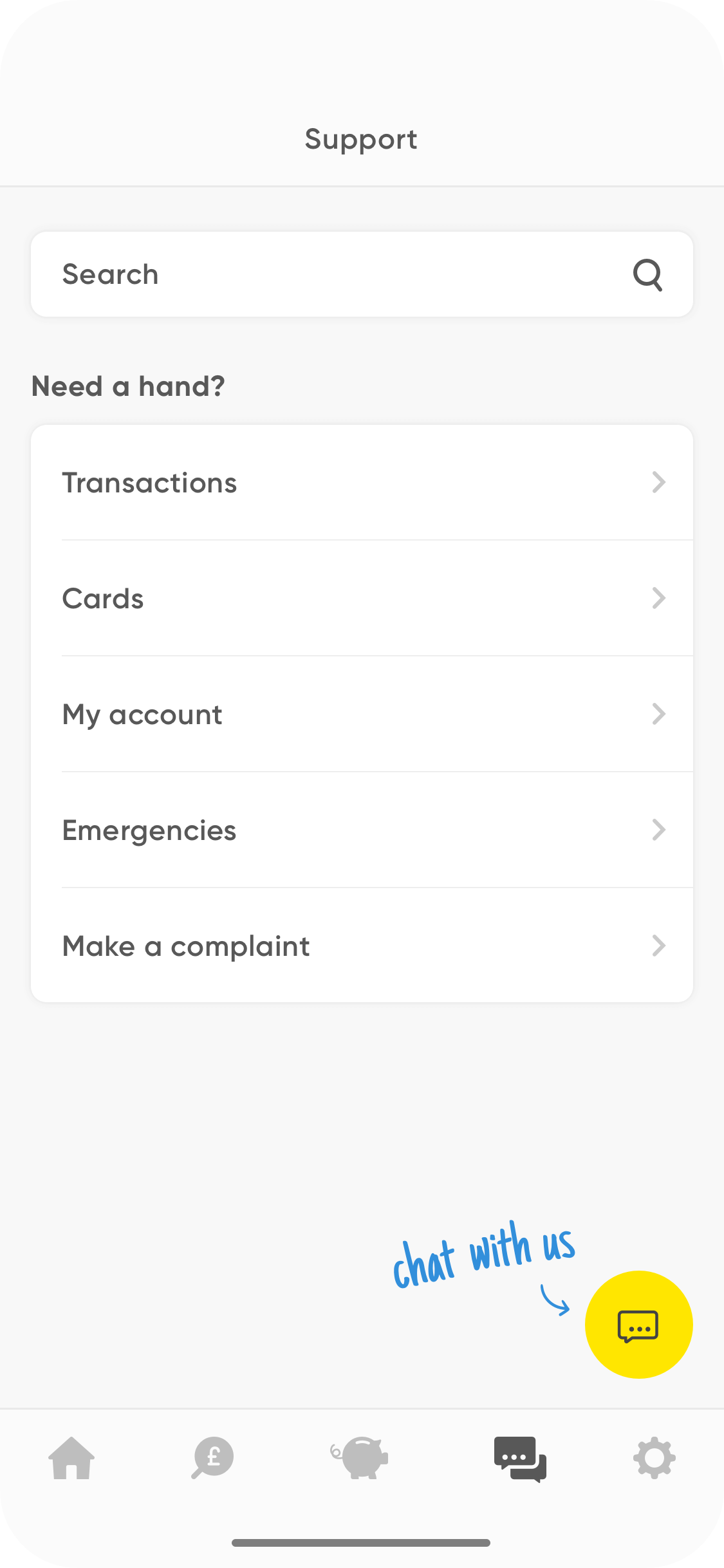Open the piggy bank savings tab
The height and width of the screenshot is (1568, 724).
click(360, 1459)
